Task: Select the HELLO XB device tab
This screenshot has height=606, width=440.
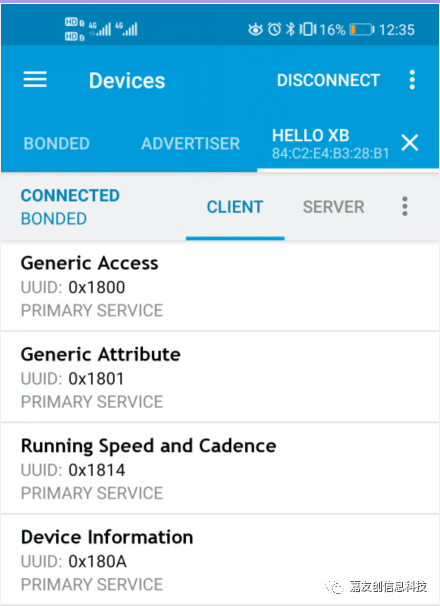Action: click(x=330, y=144)
